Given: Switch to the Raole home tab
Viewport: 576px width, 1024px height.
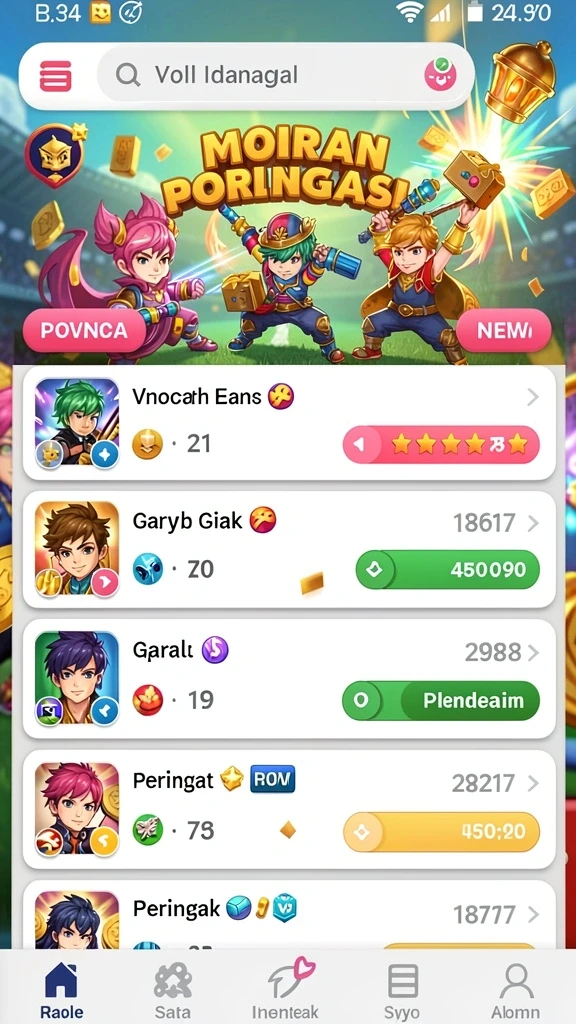Looking at the screenshot, I should click(x=61, y=989).
